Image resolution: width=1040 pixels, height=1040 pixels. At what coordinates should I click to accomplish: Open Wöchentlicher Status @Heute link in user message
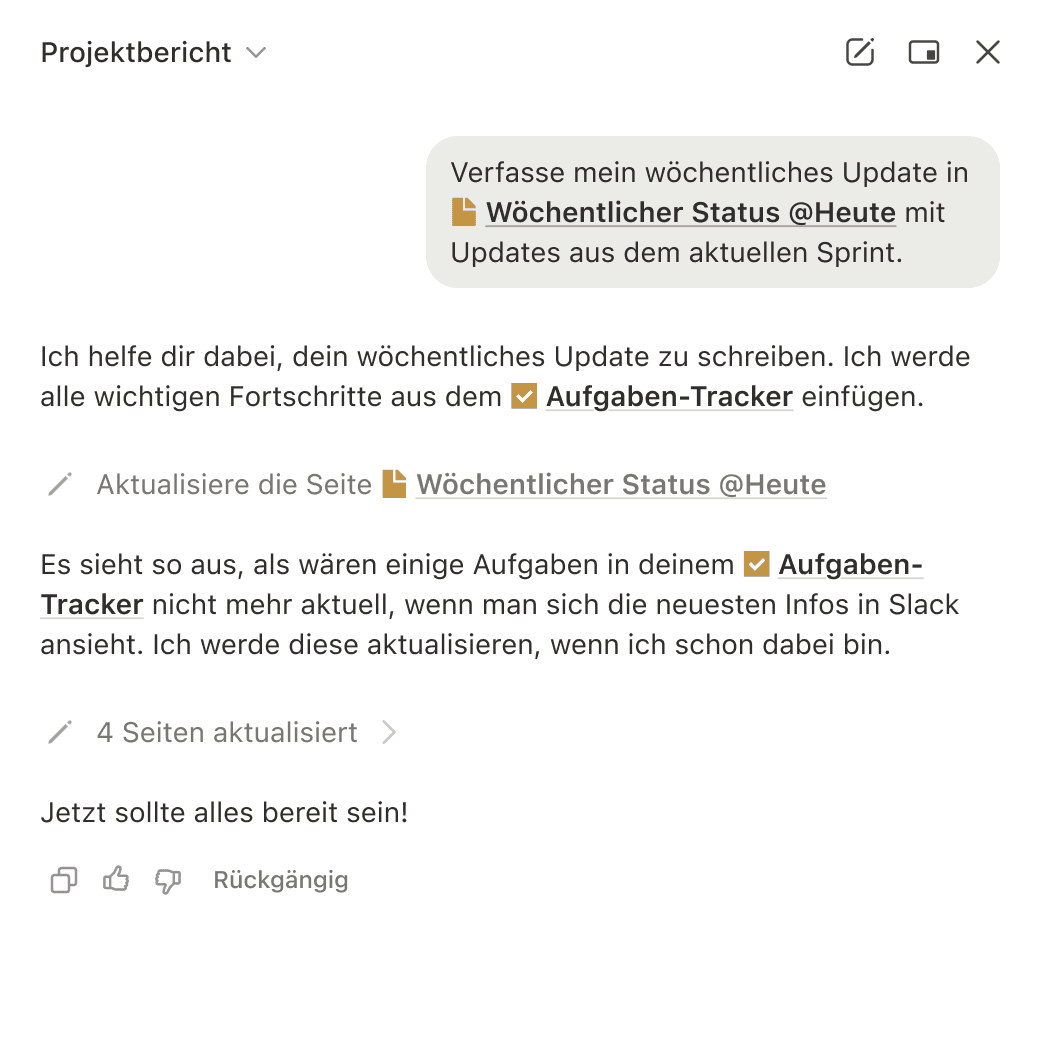pyautogui.click(x=690, y=213)
